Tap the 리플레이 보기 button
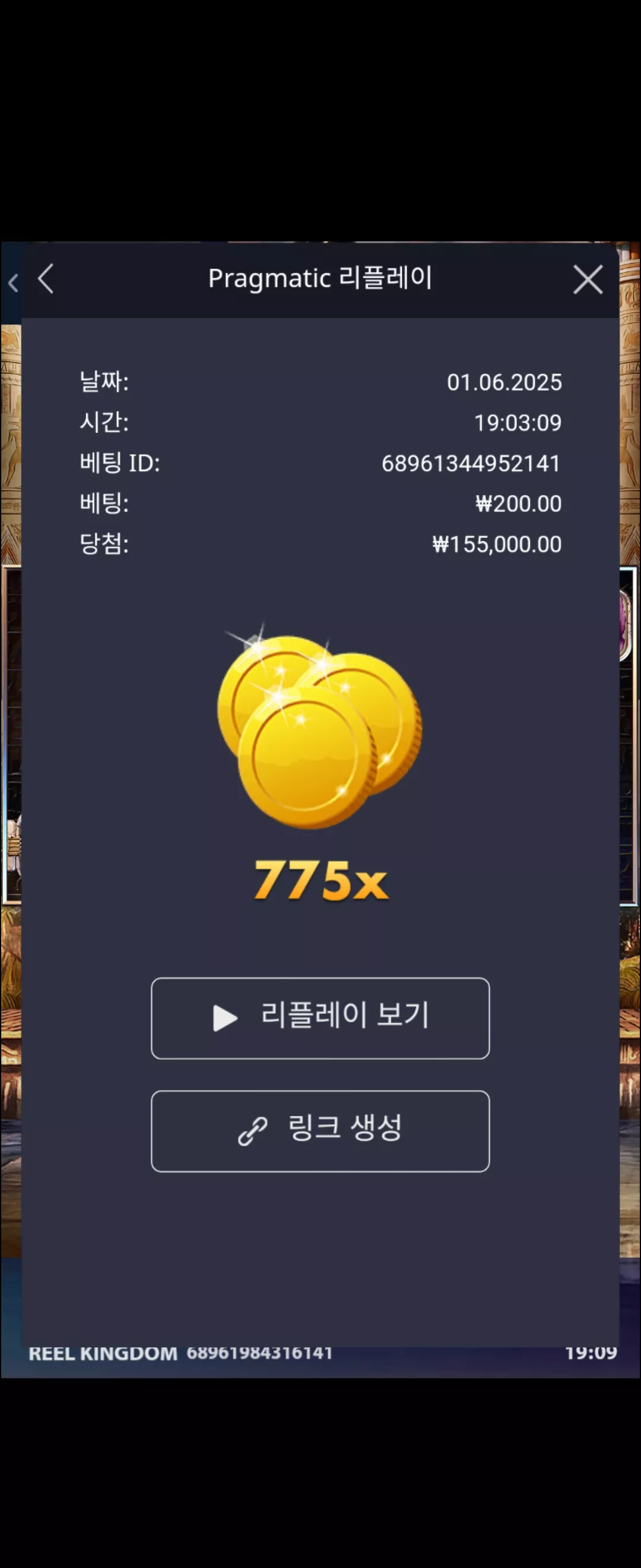The width and height of the screenshot is (641, 1568). point(320,1018)
